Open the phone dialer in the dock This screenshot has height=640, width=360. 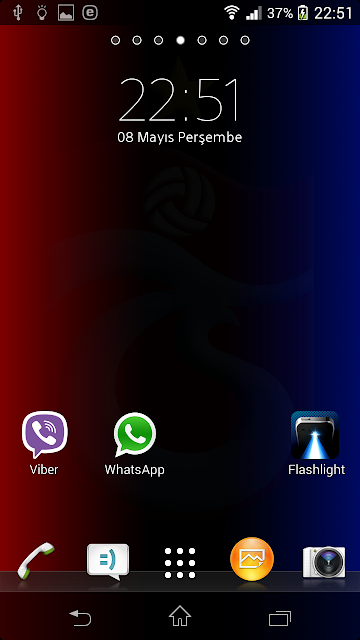pyautogui.click(x=36, y=560)
